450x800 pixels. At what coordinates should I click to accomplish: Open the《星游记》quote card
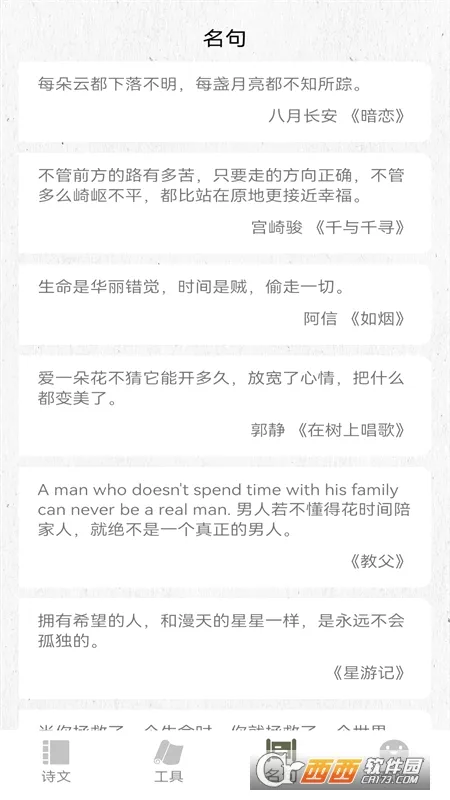[225, 648]
